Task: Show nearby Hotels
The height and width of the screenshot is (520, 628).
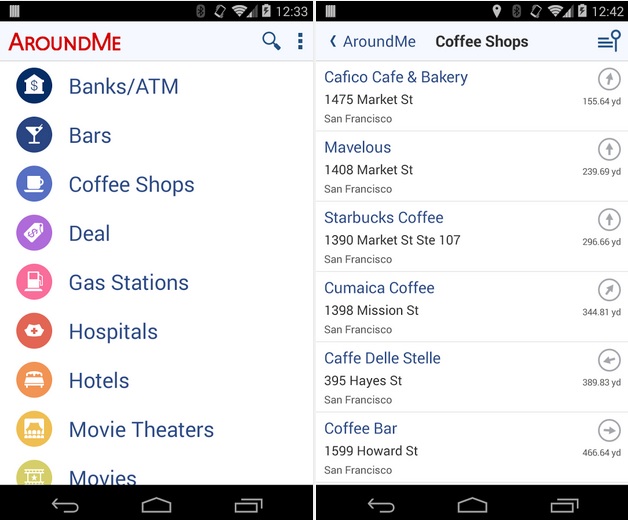Action: coord(99,381)
